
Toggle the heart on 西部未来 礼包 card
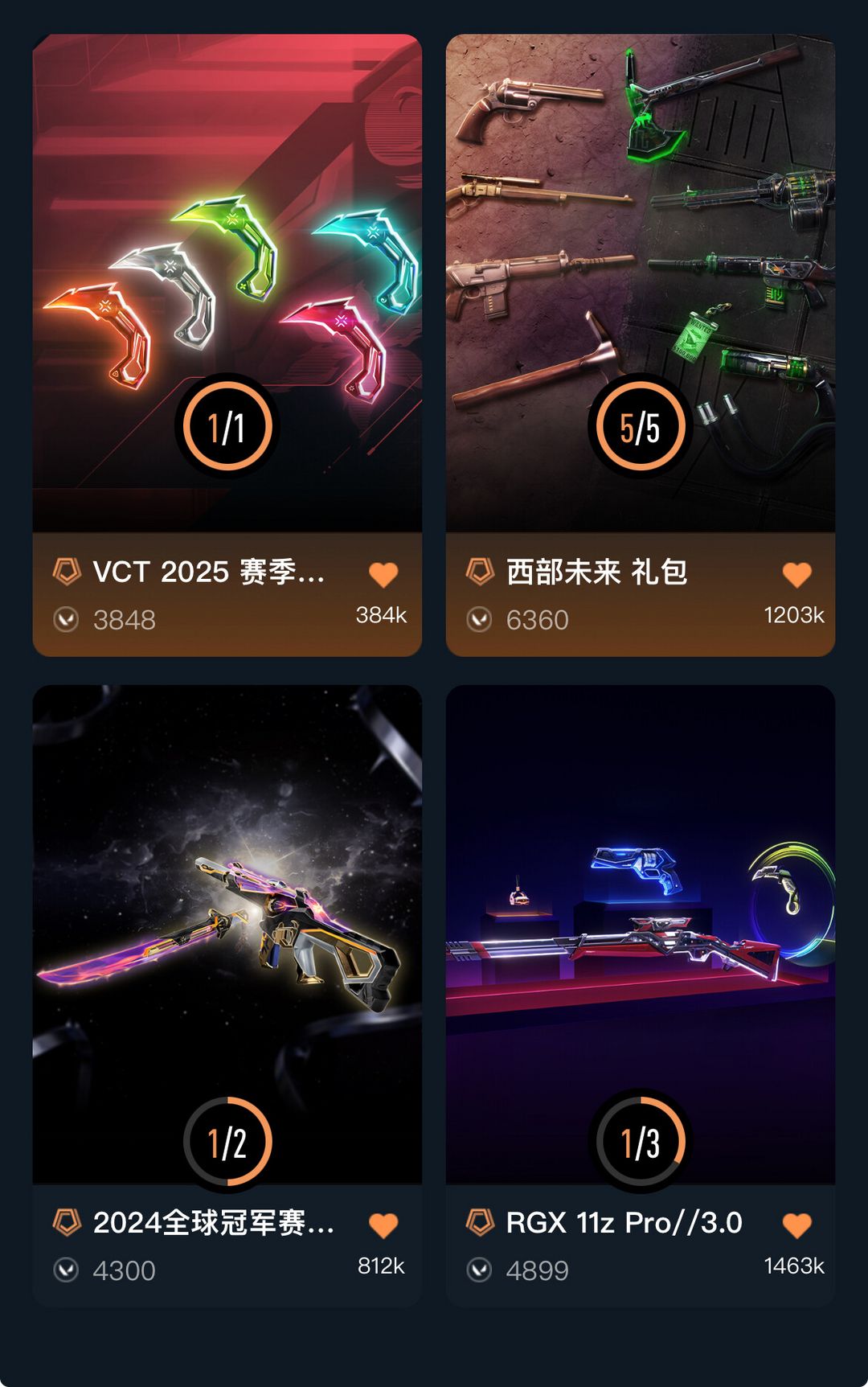point(796,575)
